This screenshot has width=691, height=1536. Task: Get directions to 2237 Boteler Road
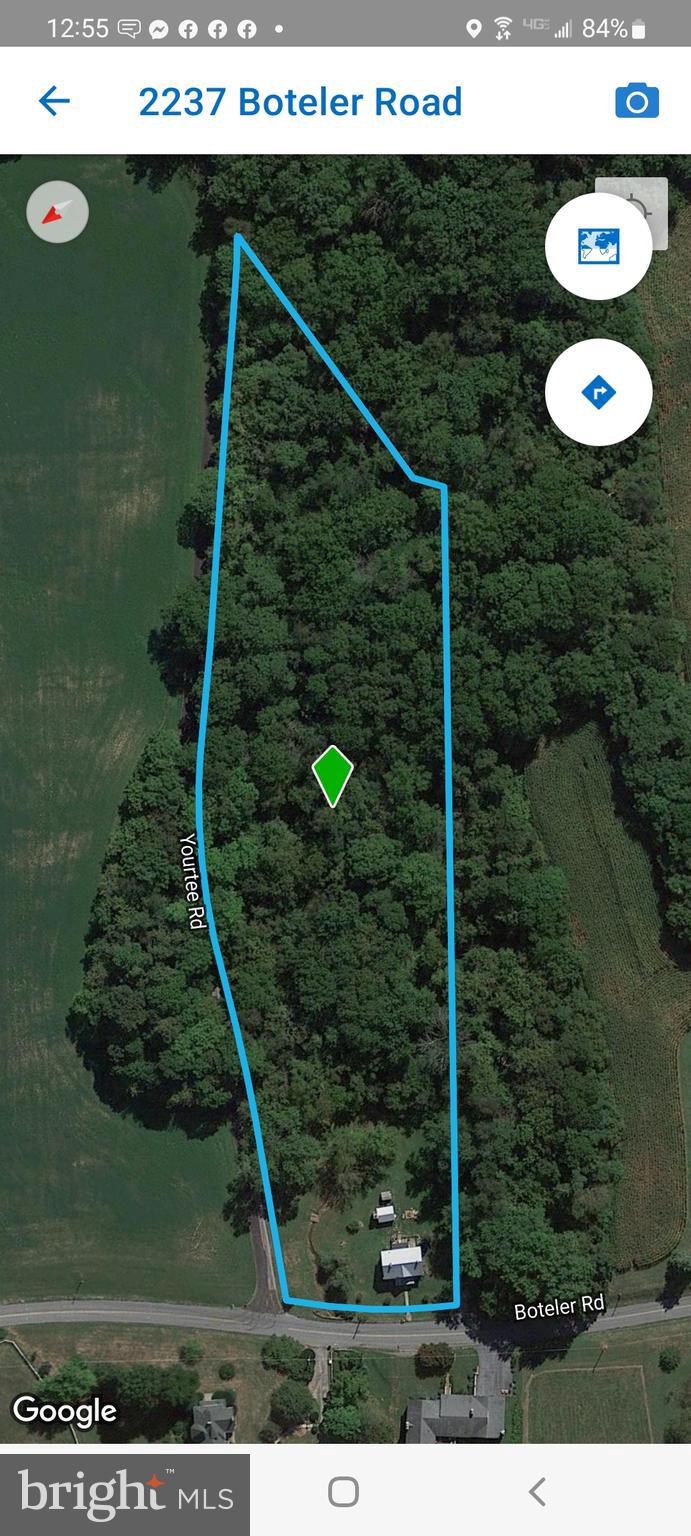click(598, 392)
